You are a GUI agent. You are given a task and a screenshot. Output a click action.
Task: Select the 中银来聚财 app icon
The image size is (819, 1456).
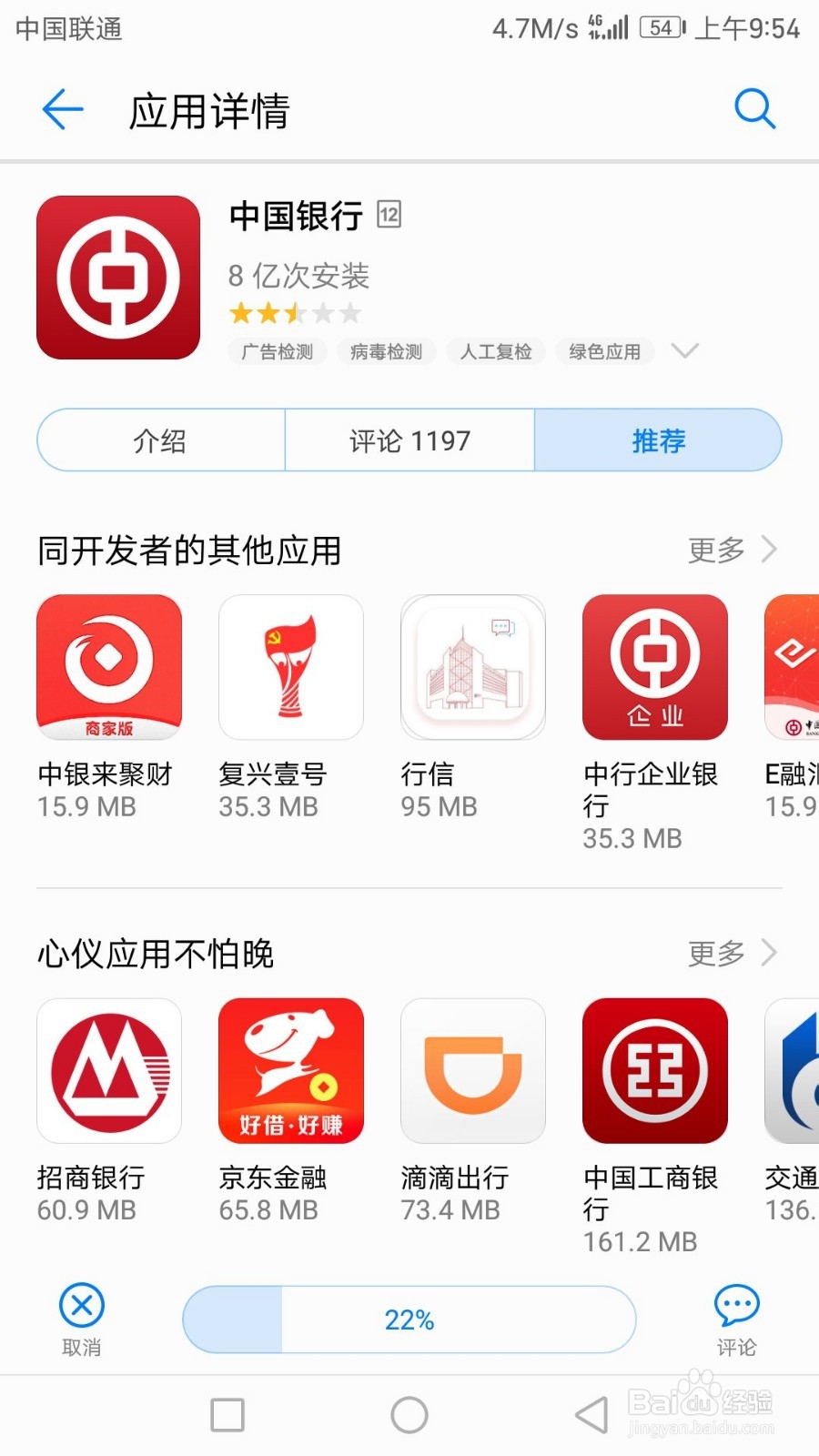[x=108, y=667]
